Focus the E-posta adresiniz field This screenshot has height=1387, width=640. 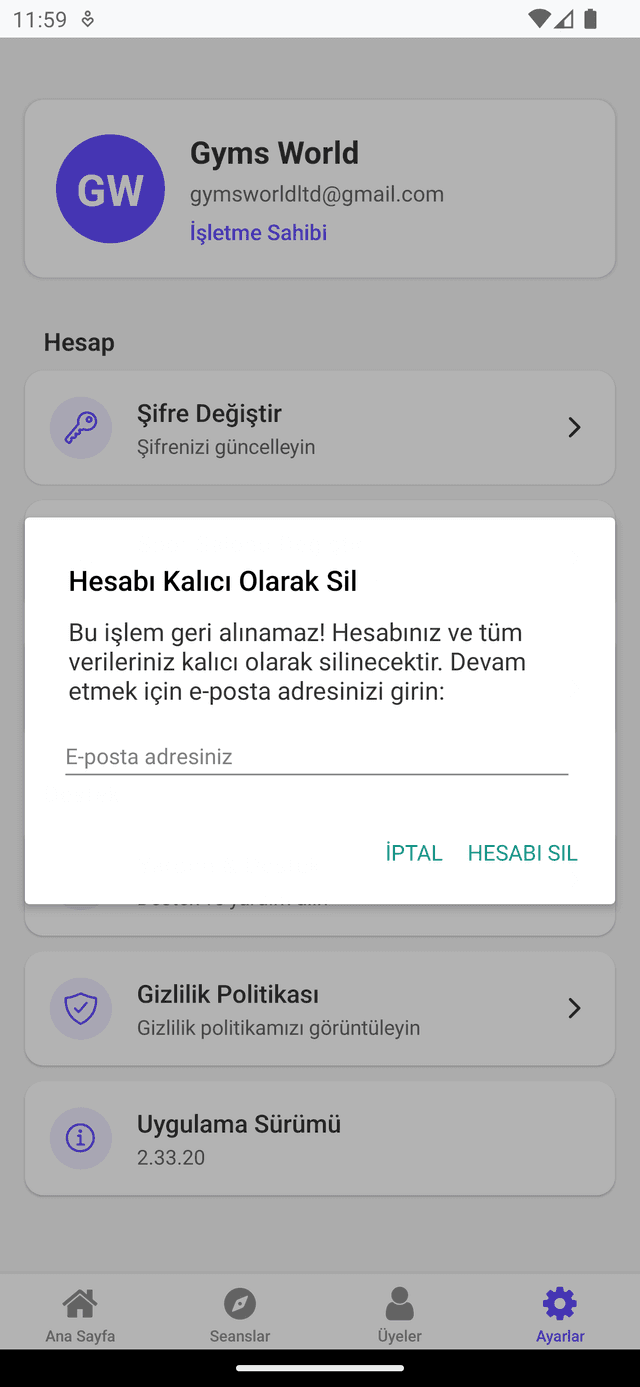coord(316,757)
